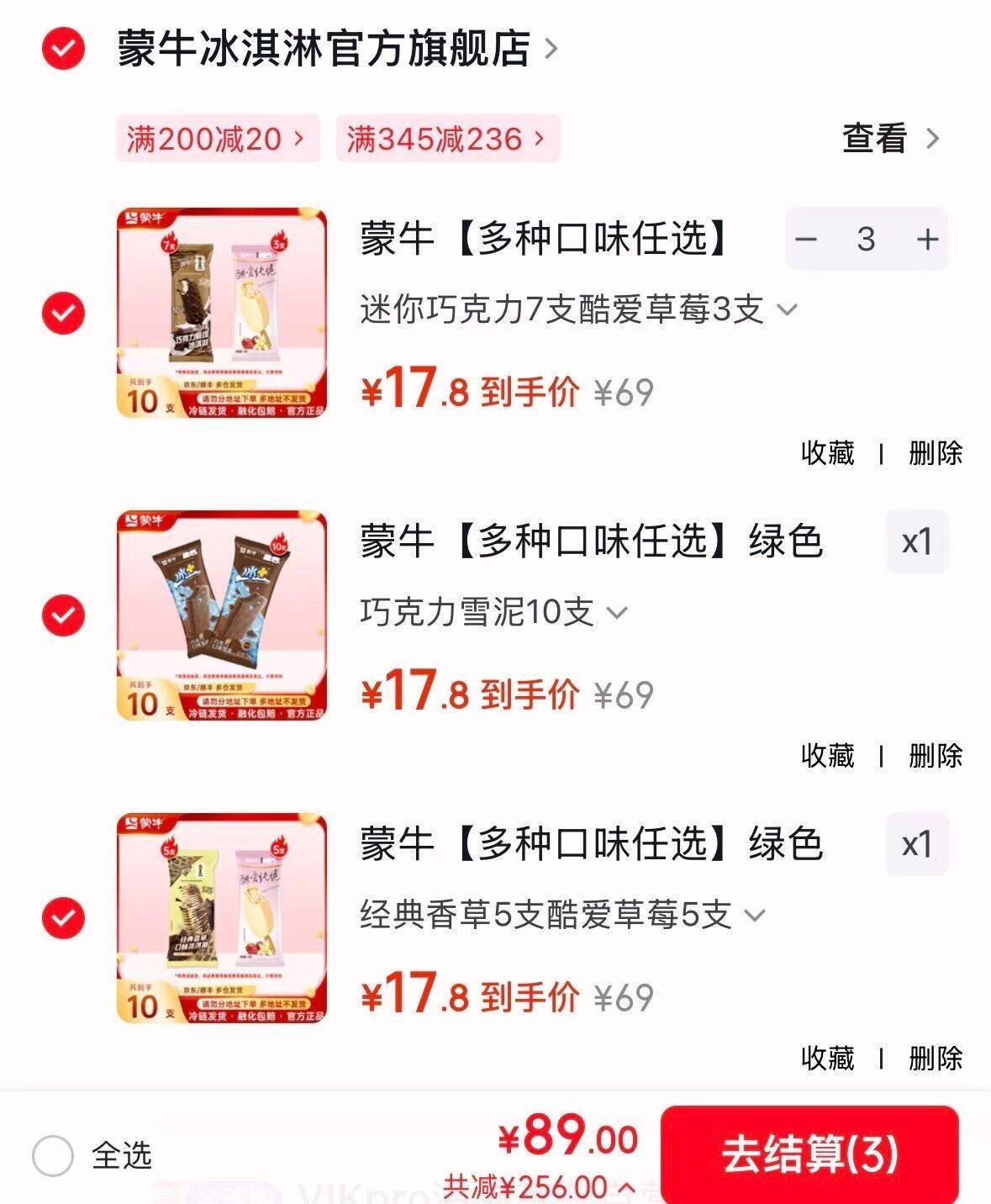Uncheck the 蒙牛冰淇淋官方旗舰店 store checkbox
Image resolution: width=991 pixels, height=1204 pixels.
(x=63, y=49)
